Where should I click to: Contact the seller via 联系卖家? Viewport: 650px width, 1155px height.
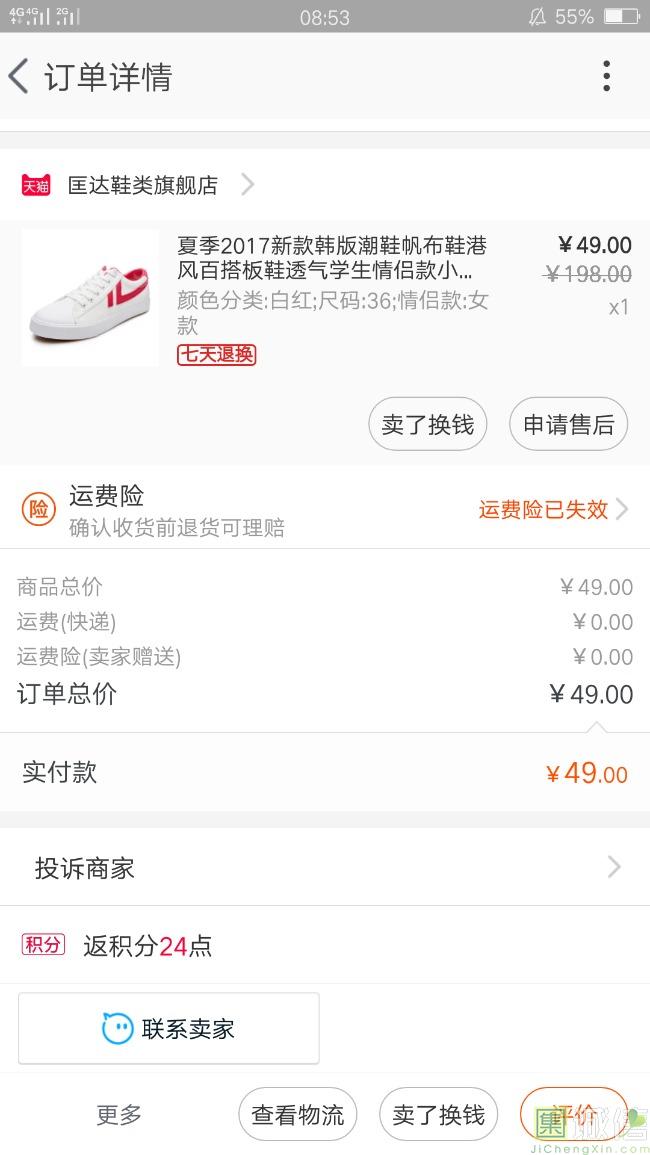[x=169, y=1028]
